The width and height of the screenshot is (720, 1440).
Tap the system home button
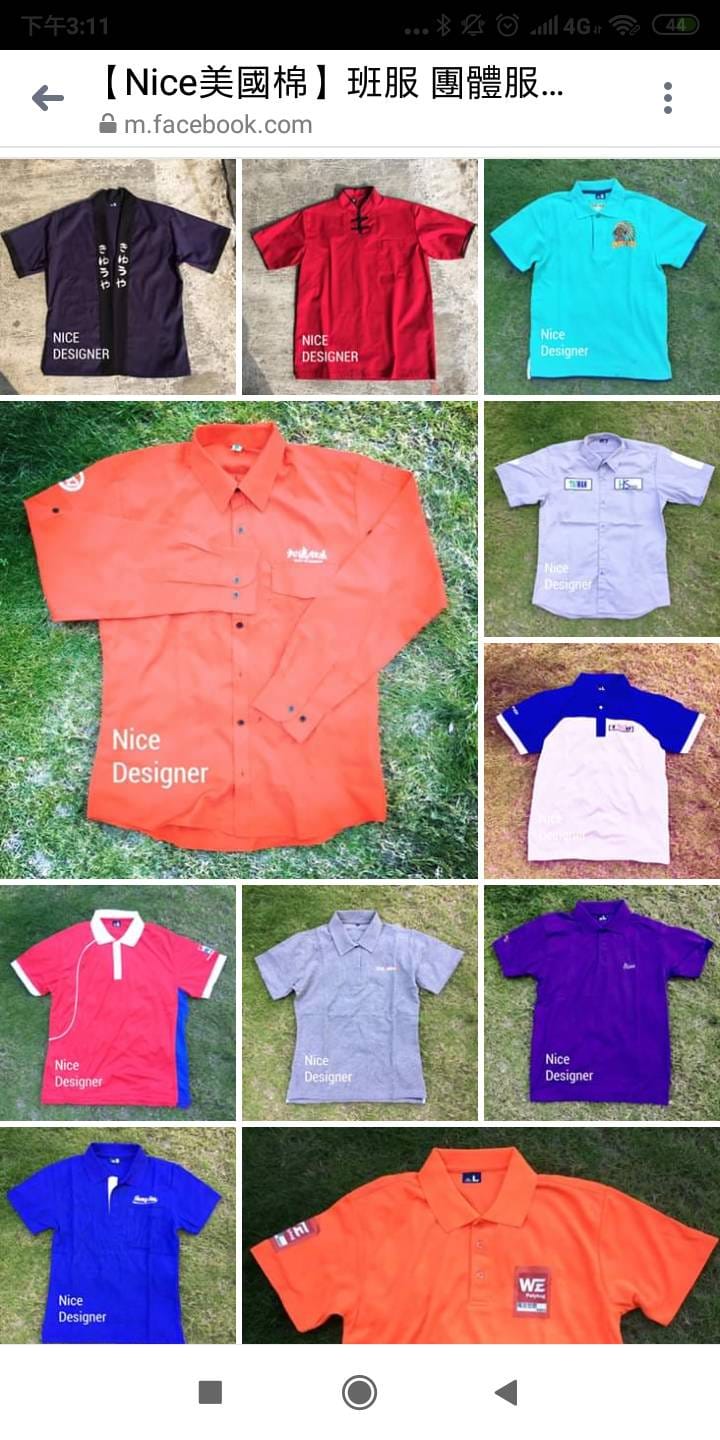point(359,1392)
